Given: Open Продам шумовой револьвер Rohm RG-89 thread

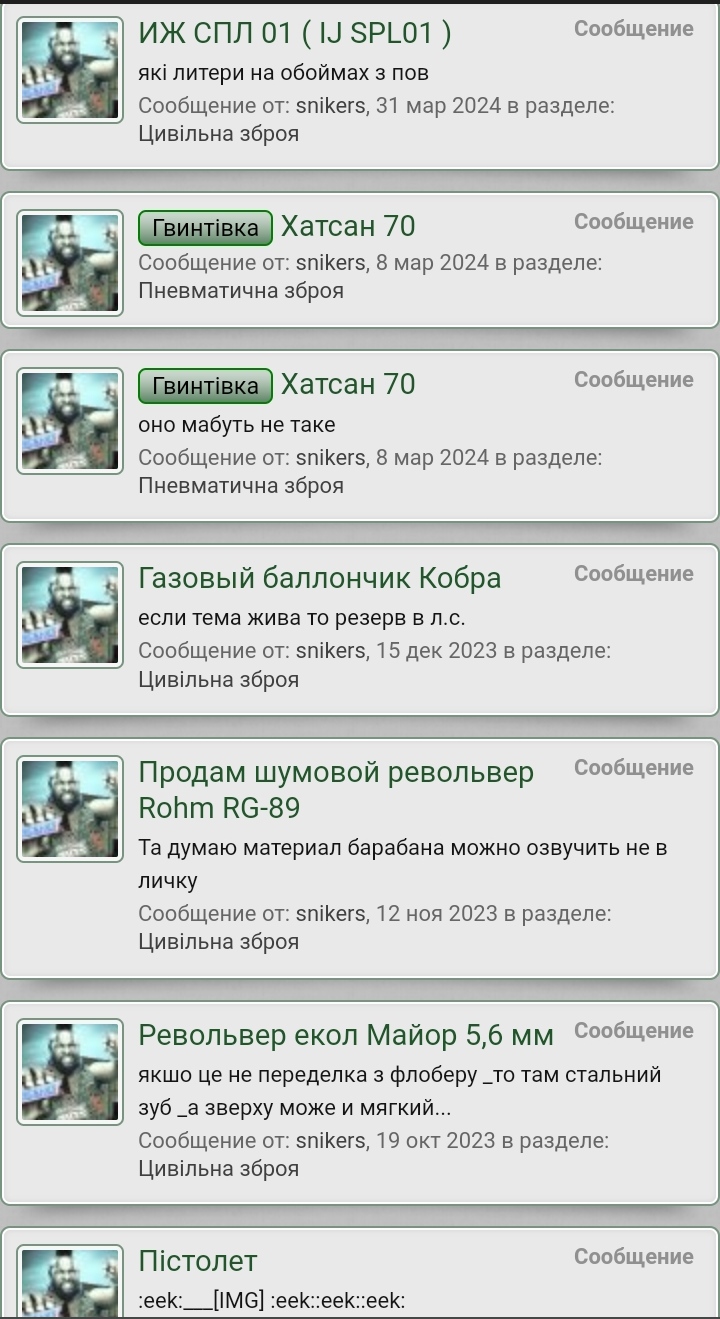Looking at the screenshot, I should pyautogui.click(x=336, y=789).
